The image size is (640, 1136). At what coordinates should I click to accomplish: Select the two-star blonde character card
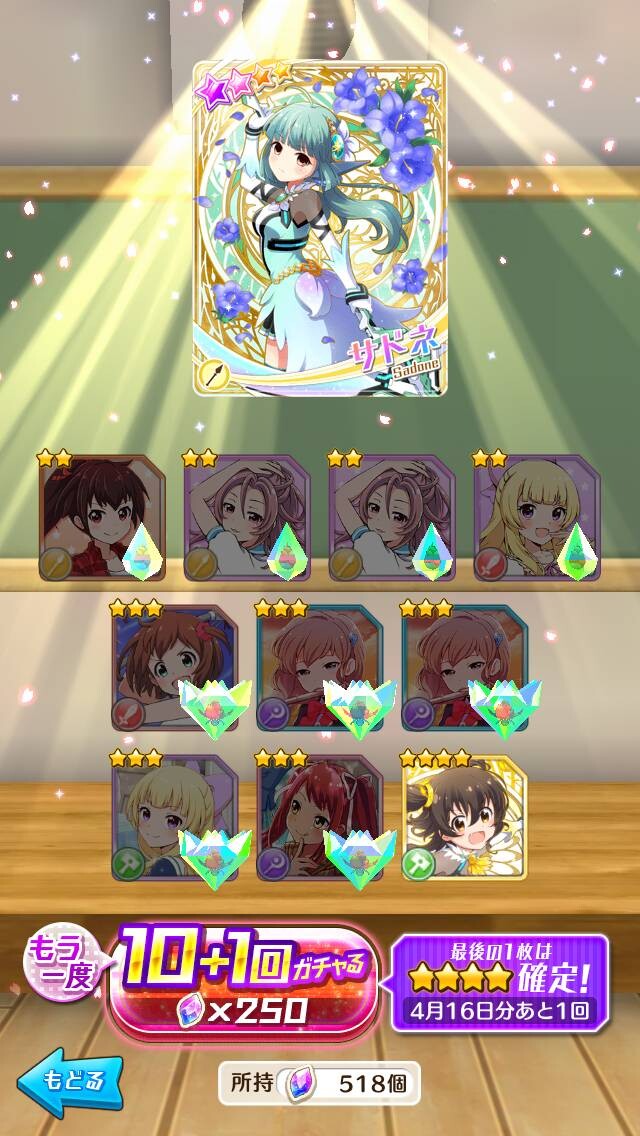(x=537, y=517)
